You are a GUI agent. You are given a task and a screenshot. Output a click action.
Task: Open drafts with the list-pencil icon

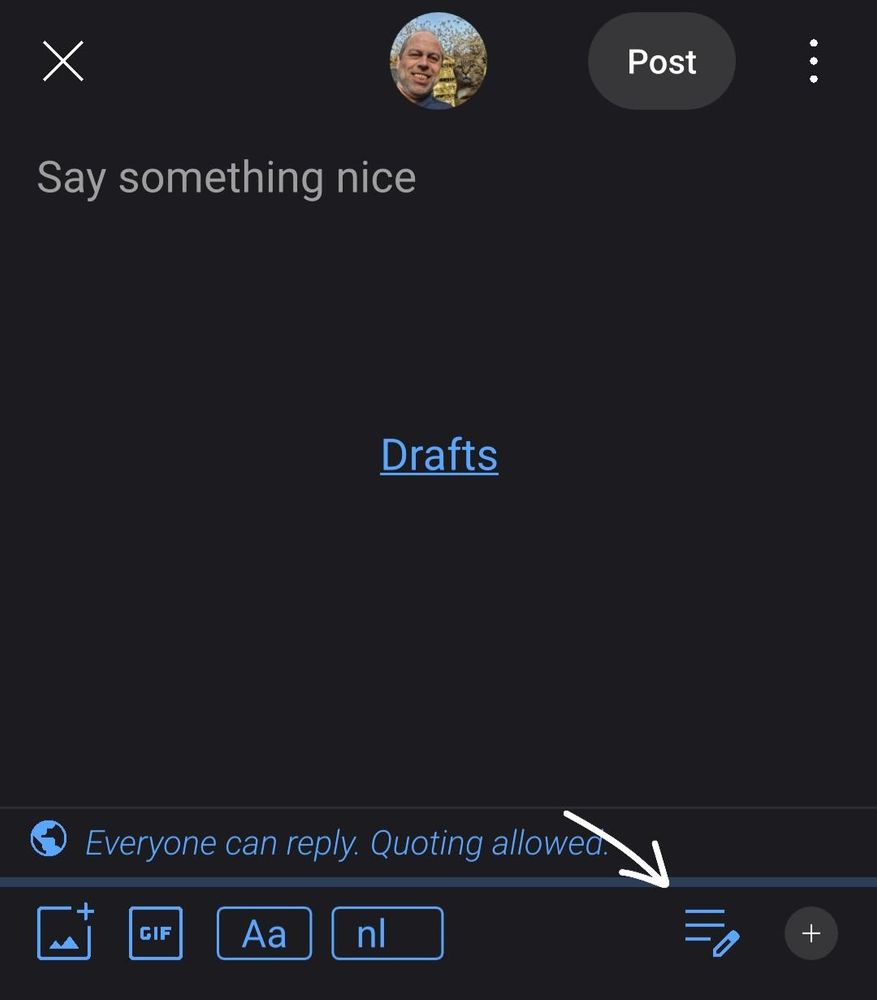click(x=709, y=932)
